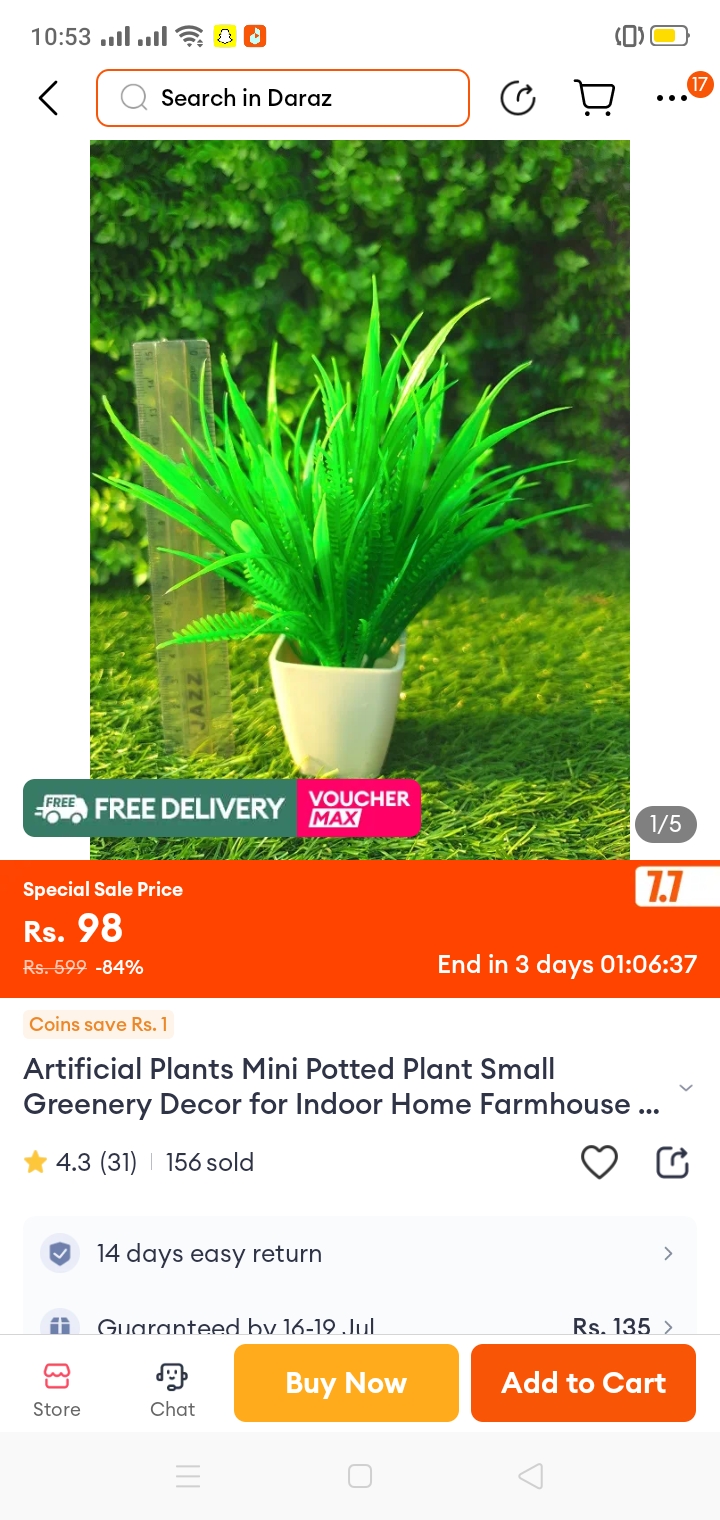Start a Chat with the seller
720x1520 pixels.
pyautogui.click(x=172, y=1390)
